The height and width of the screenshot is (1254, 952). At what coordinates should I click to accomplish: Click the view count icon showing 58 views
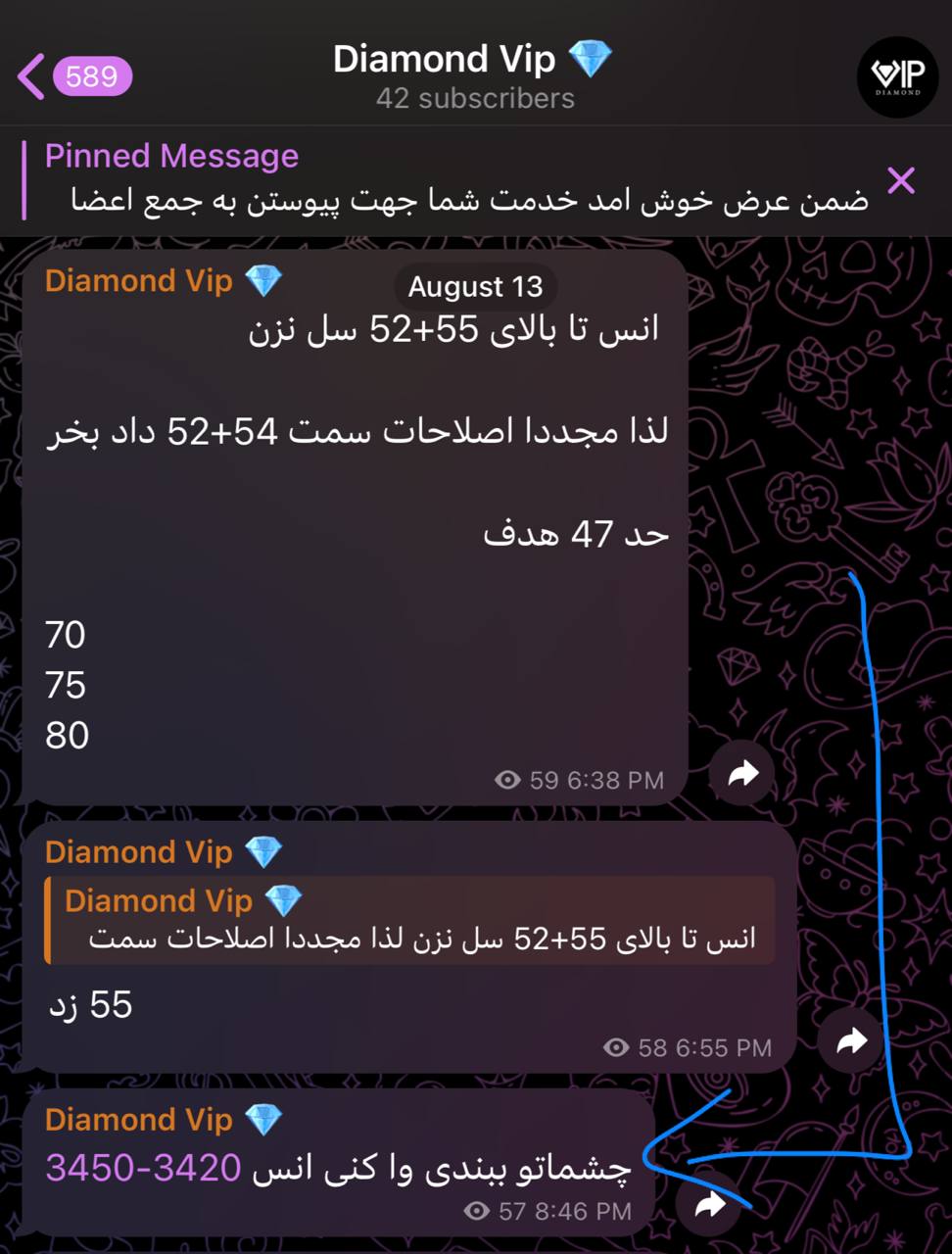tap(617, 1048)
